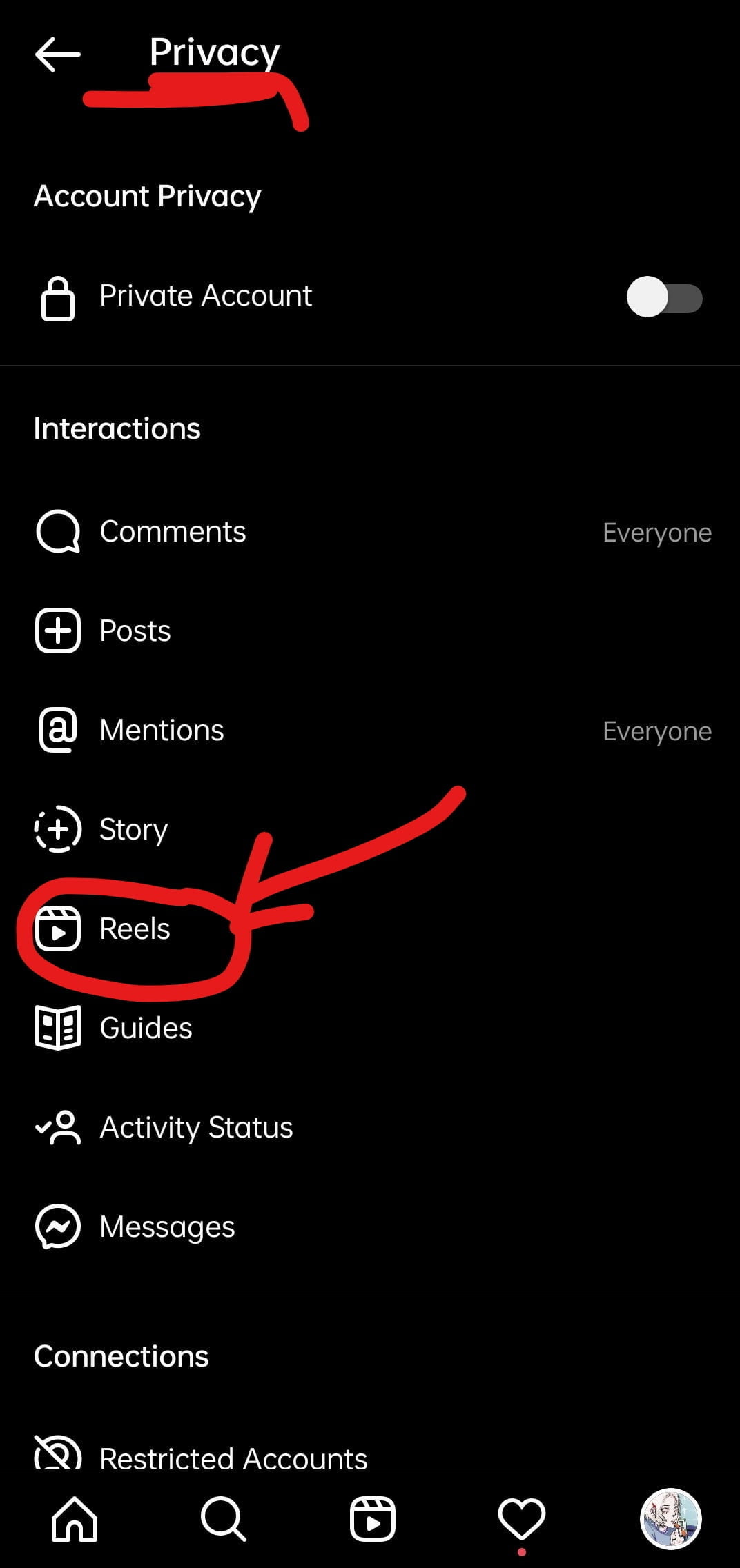Screen dimensions: 740x1568
Task: Switch to the Search tab
Action: tap(223, 1519)
